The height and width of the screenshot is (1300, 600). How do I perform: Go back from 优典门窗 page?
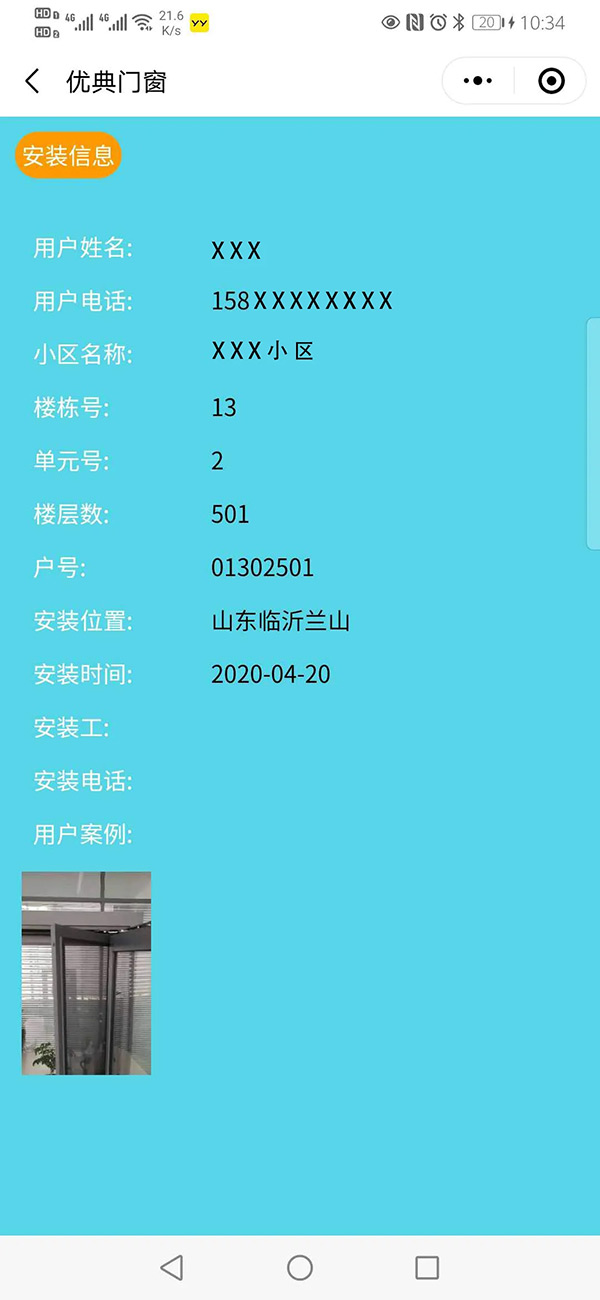[x=33, y=82]
